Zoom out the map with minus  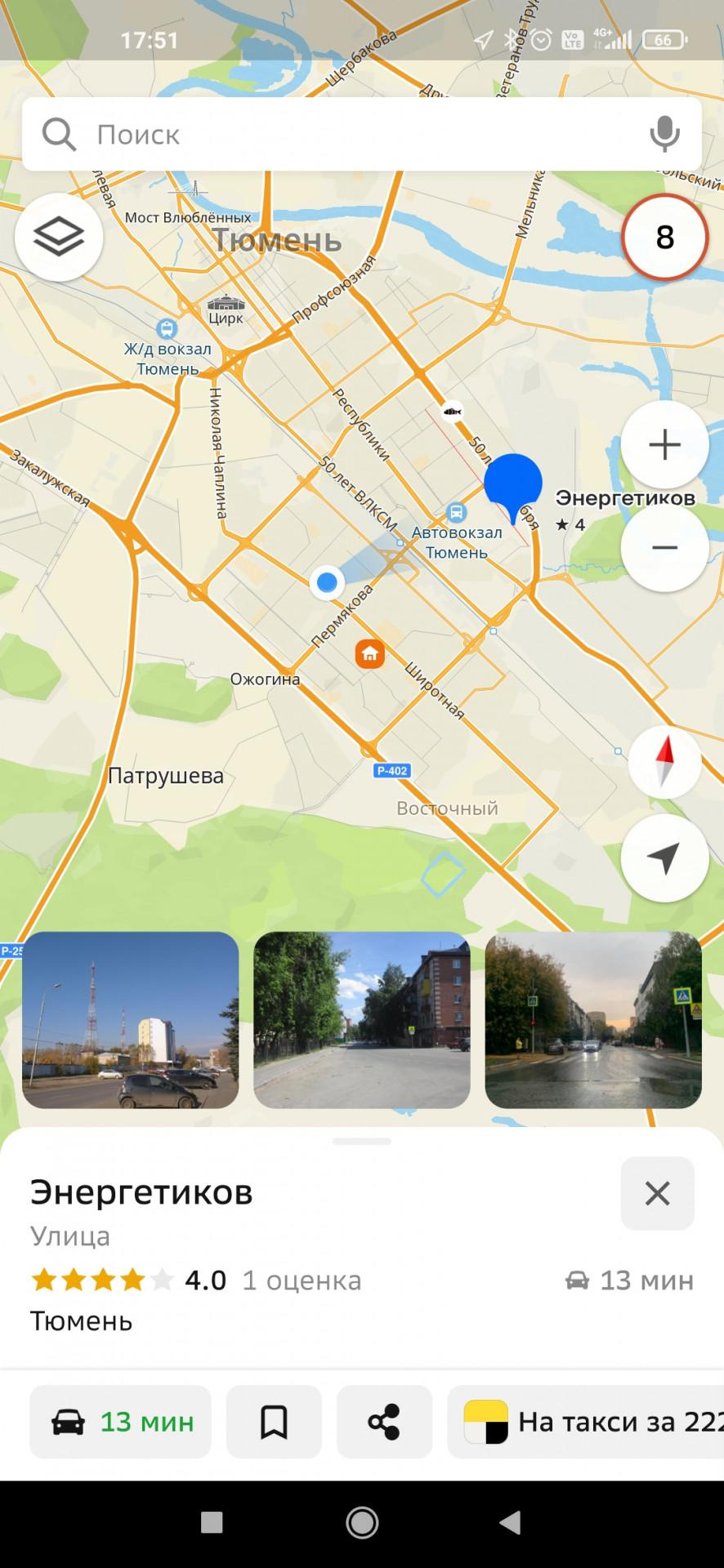coord(664,547)
